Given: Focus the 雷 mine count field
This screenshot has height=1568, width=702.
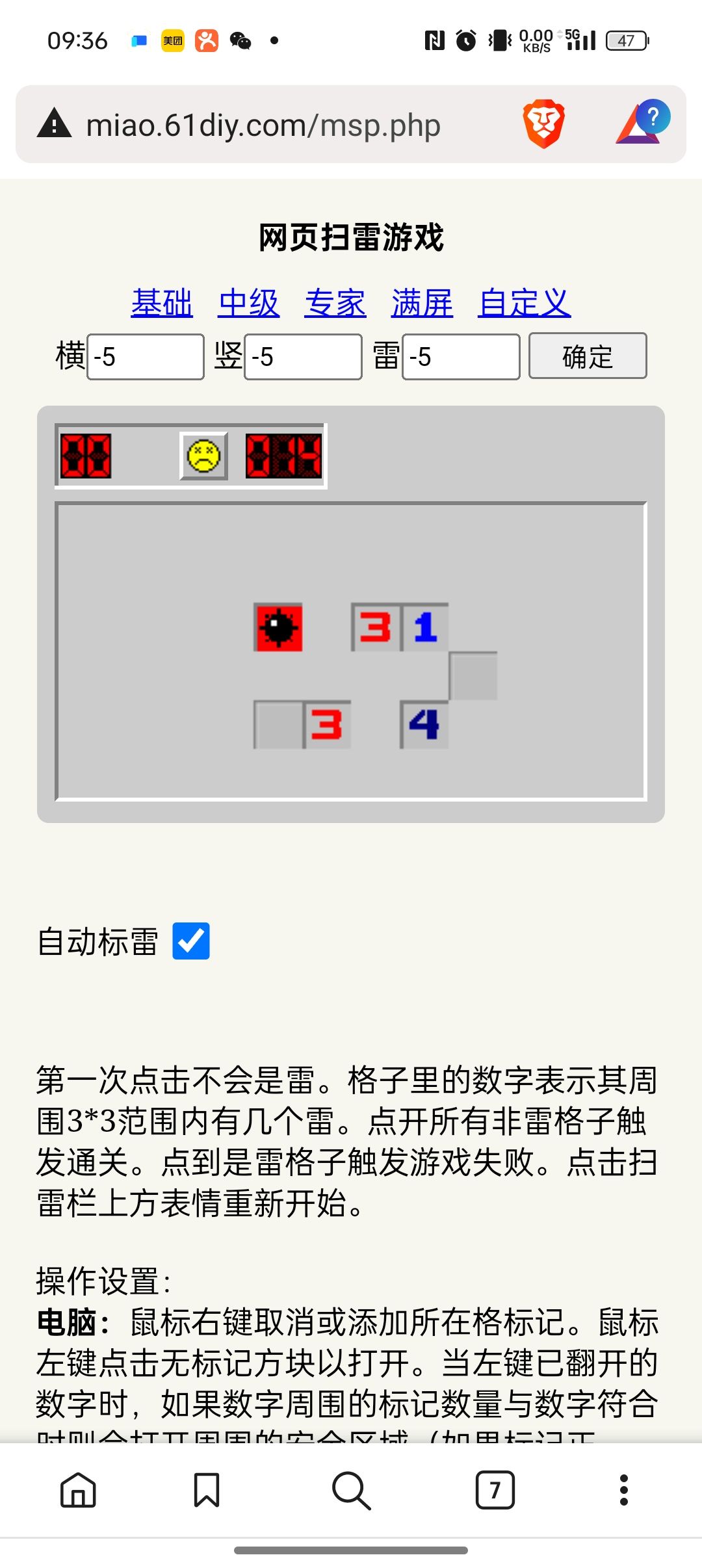Looking at the screenshot, I should pyautogui.click(x=461, y=357).
